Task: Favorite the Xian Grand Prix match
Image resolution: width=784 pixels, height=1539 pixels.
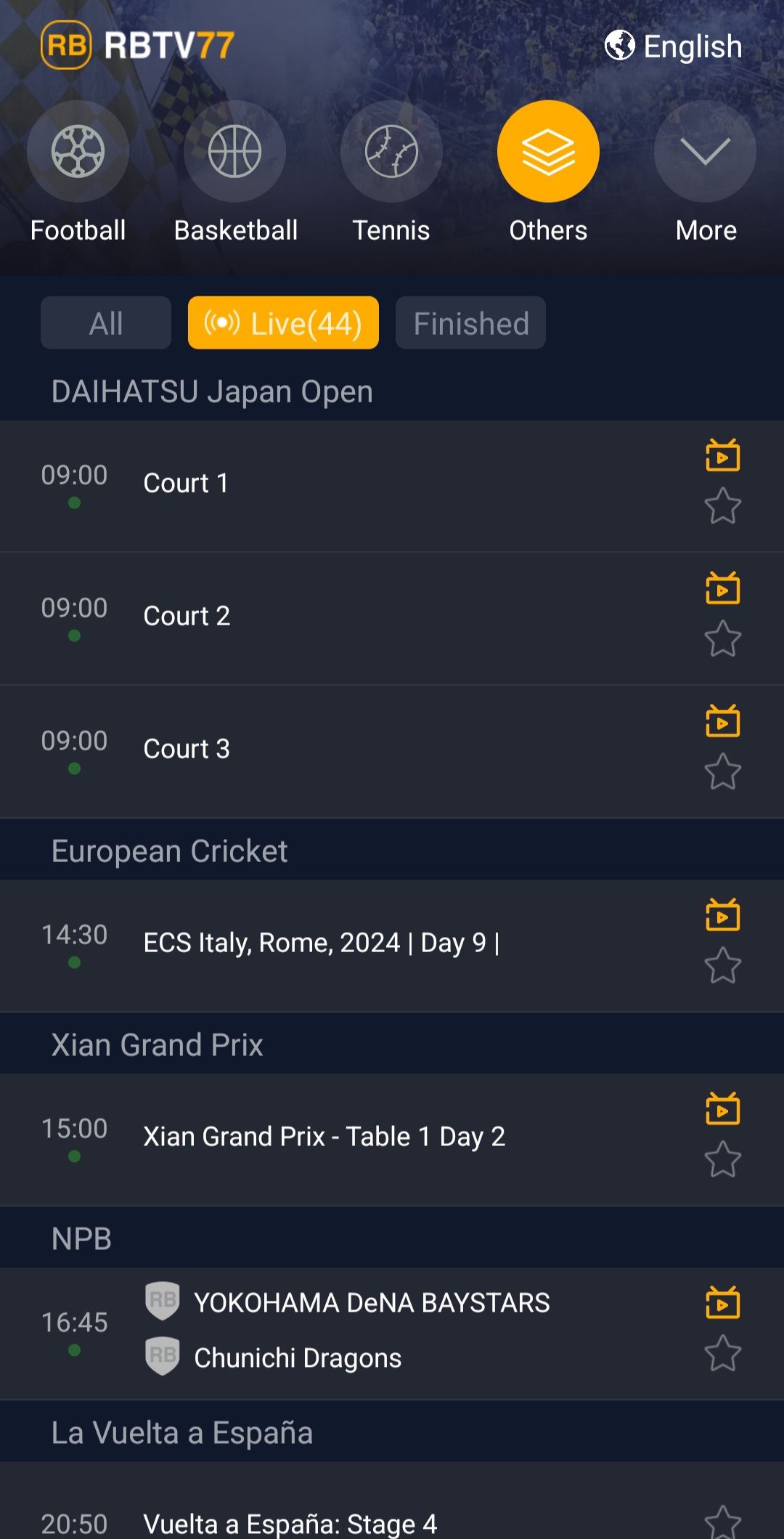Action: coord(723,1160)
